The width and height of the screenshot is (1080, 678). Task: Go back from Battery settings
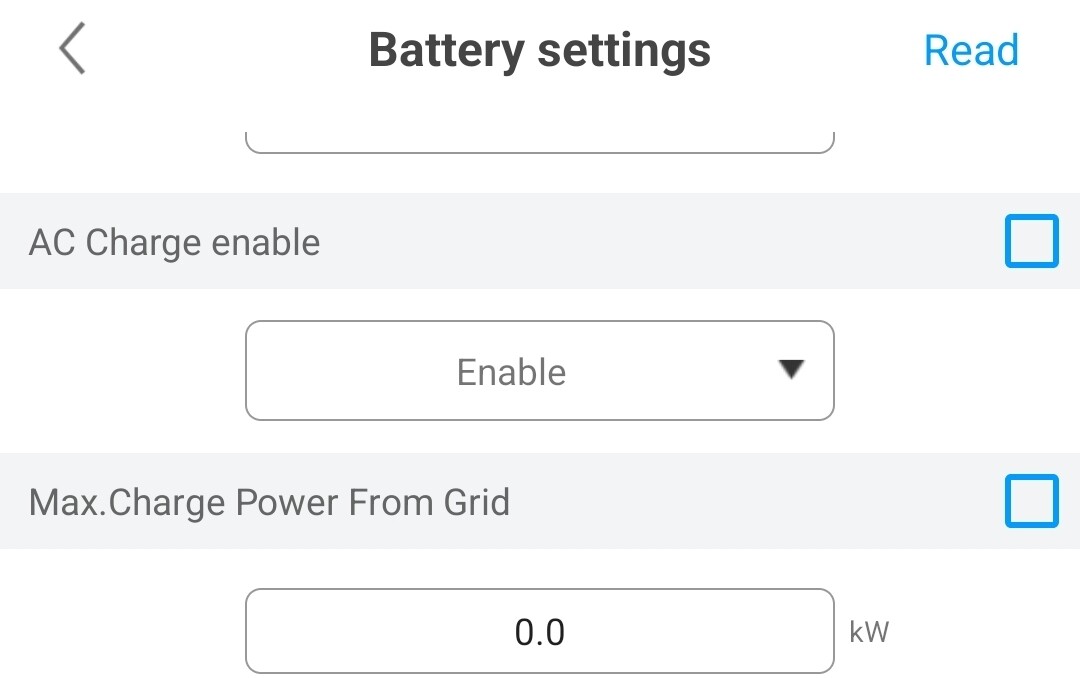(x=72, y=50)
